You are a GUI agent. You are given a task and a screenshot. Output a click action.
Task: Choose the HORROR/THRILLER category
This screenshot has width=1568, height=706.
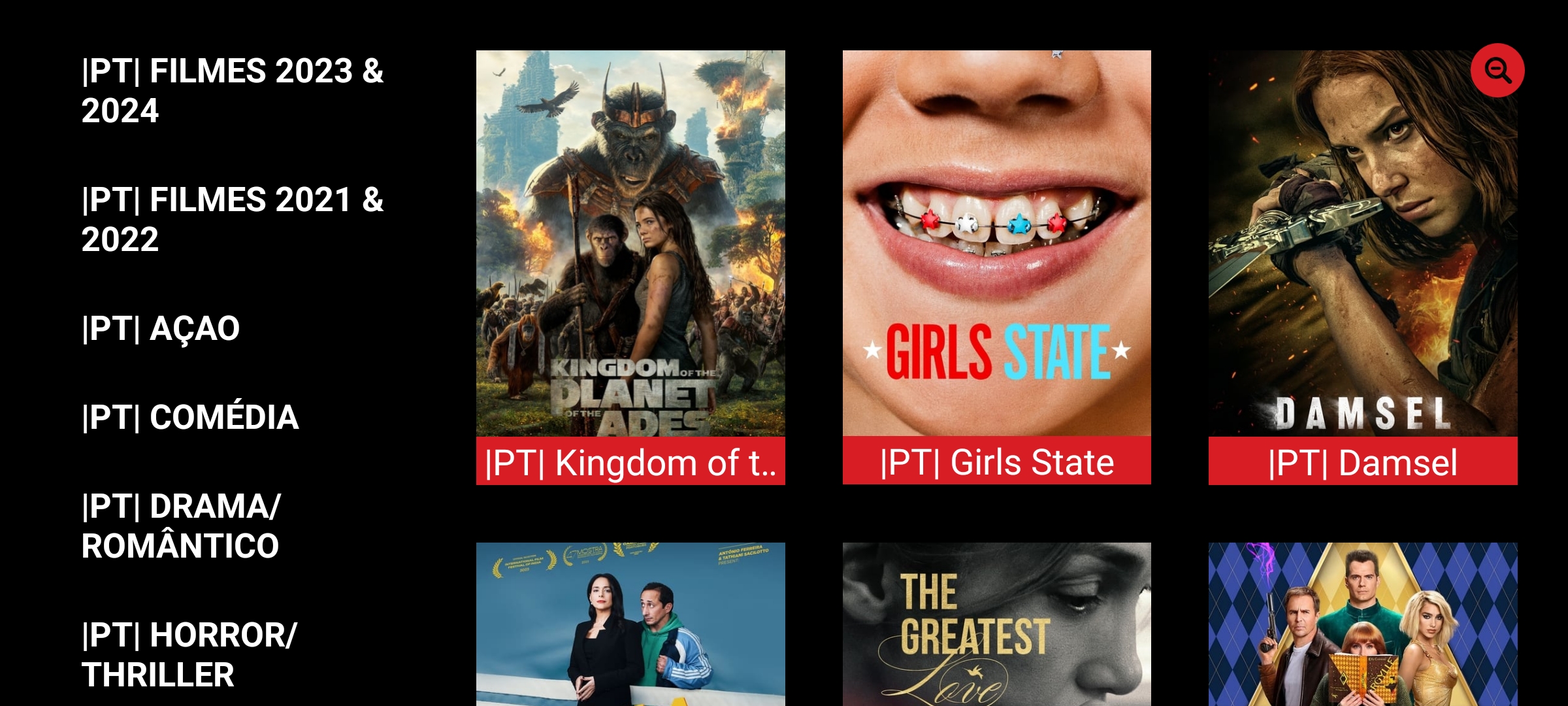click(x=189, y=654)
